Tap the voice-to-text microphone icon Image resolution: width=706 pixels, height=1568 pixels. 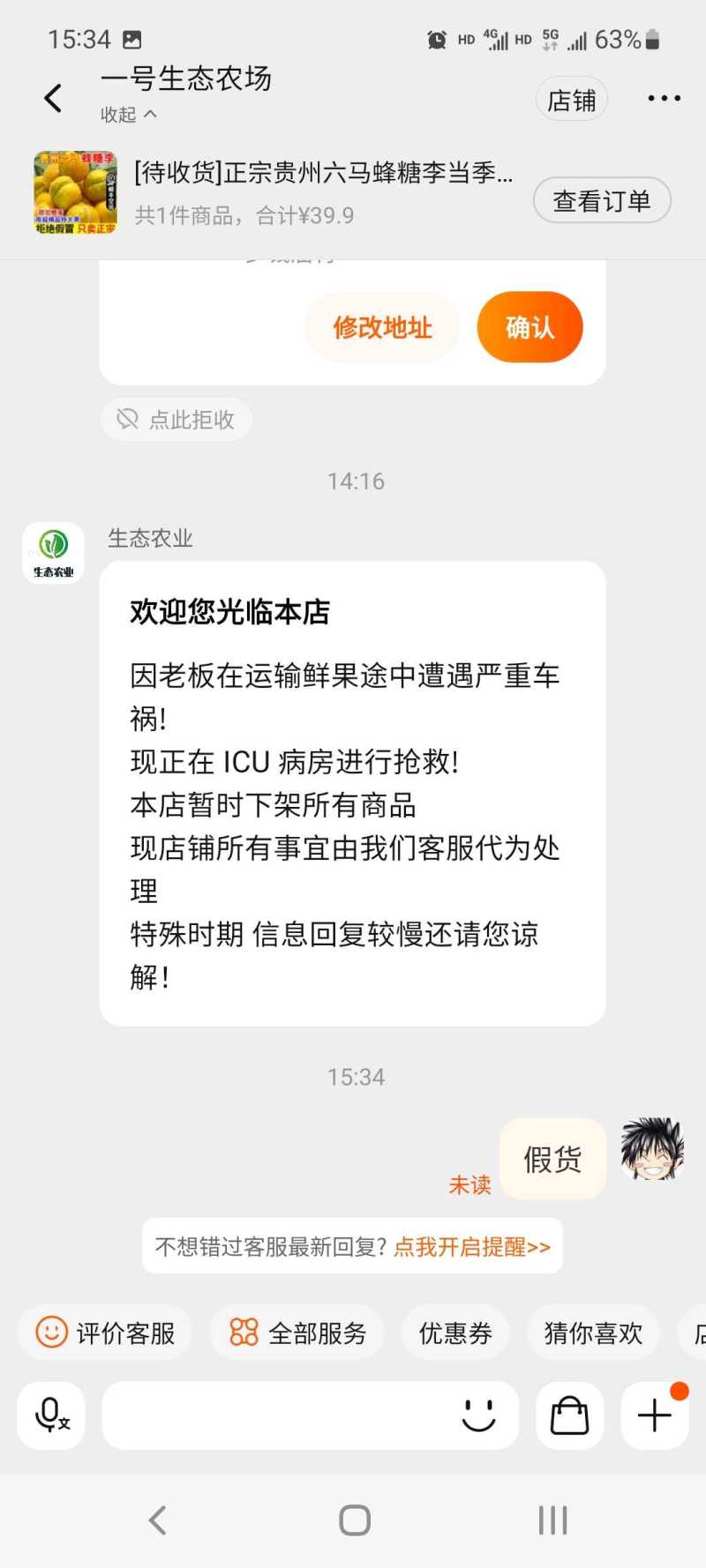(x=51, y=1415)
